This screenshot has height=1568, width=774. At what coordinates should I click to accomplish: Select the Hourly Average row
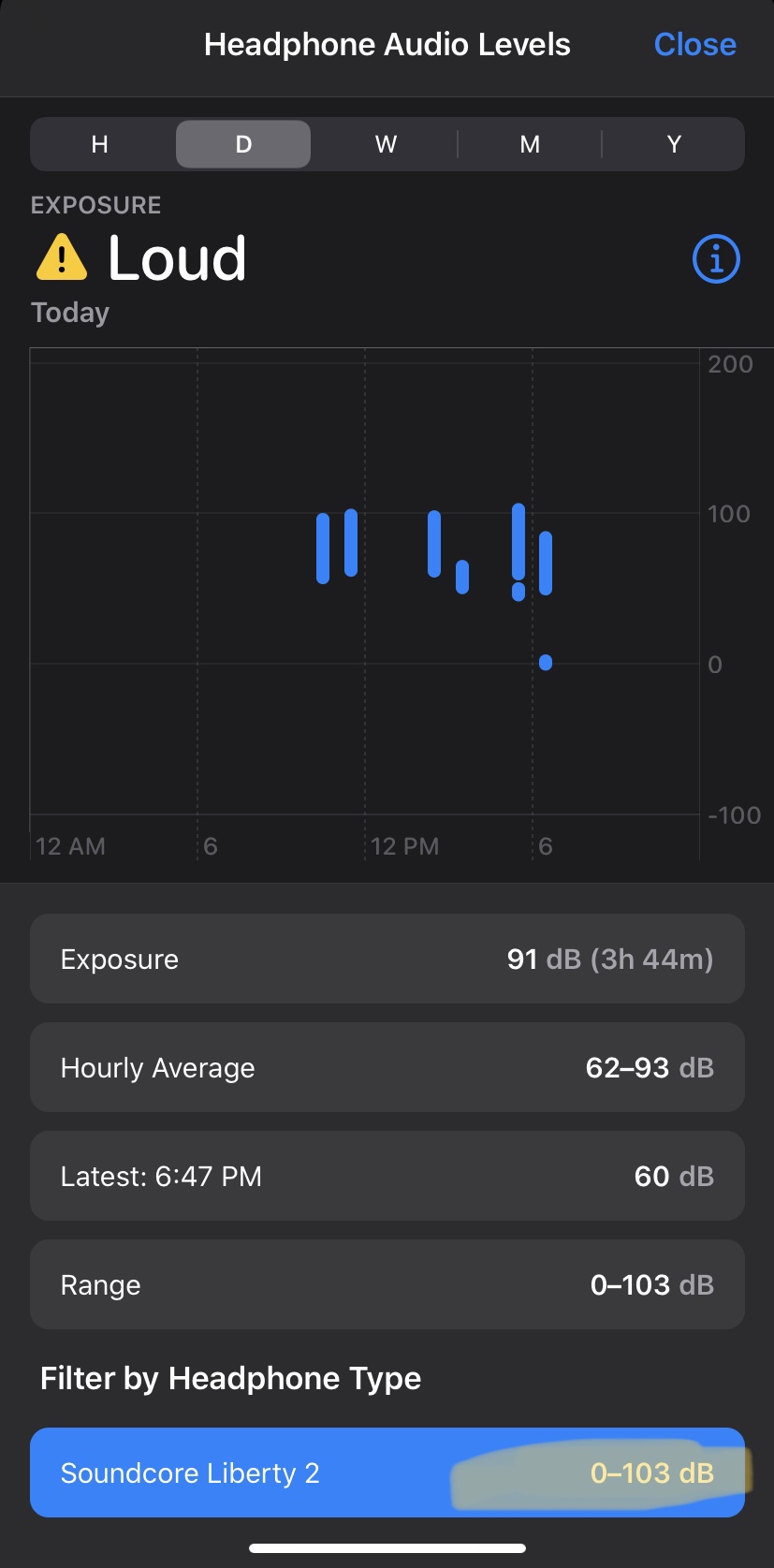click(x=387, y=1068)
